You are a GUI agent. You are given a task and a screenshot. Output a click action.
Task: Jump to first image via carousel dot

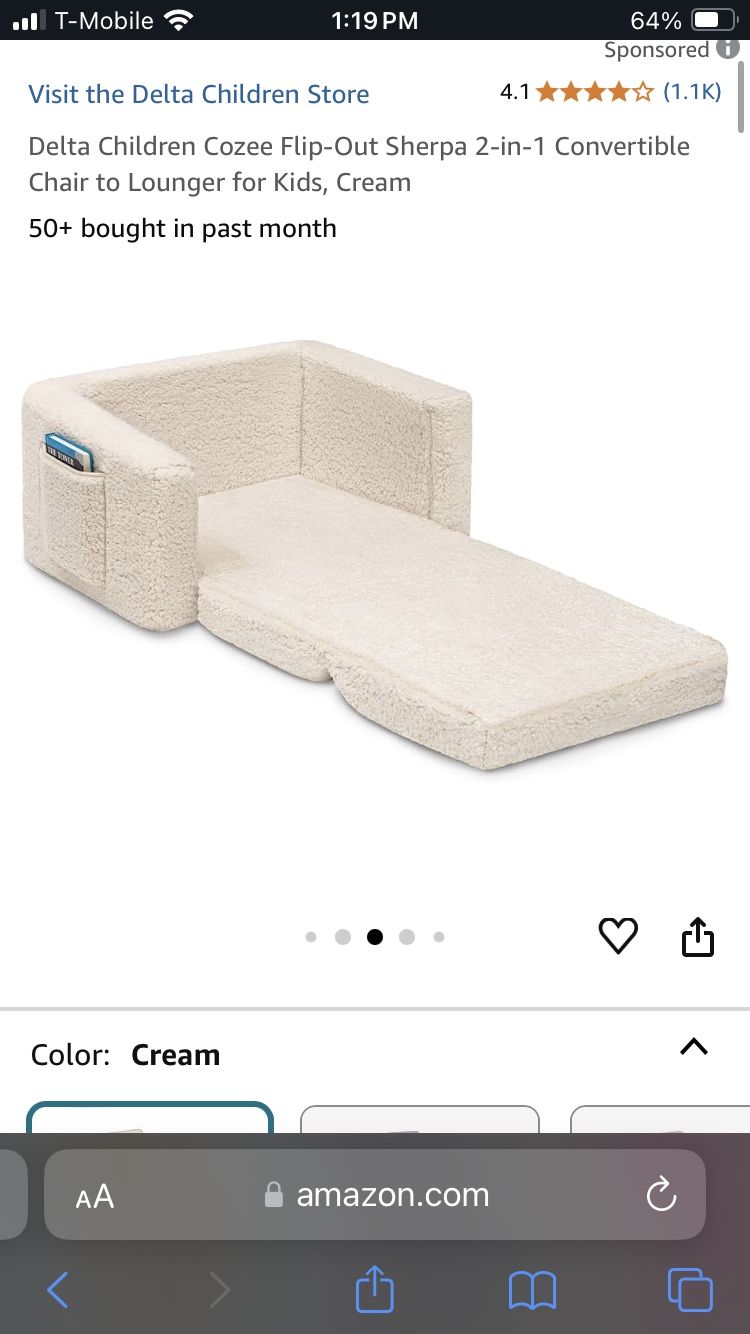[311, 936]
